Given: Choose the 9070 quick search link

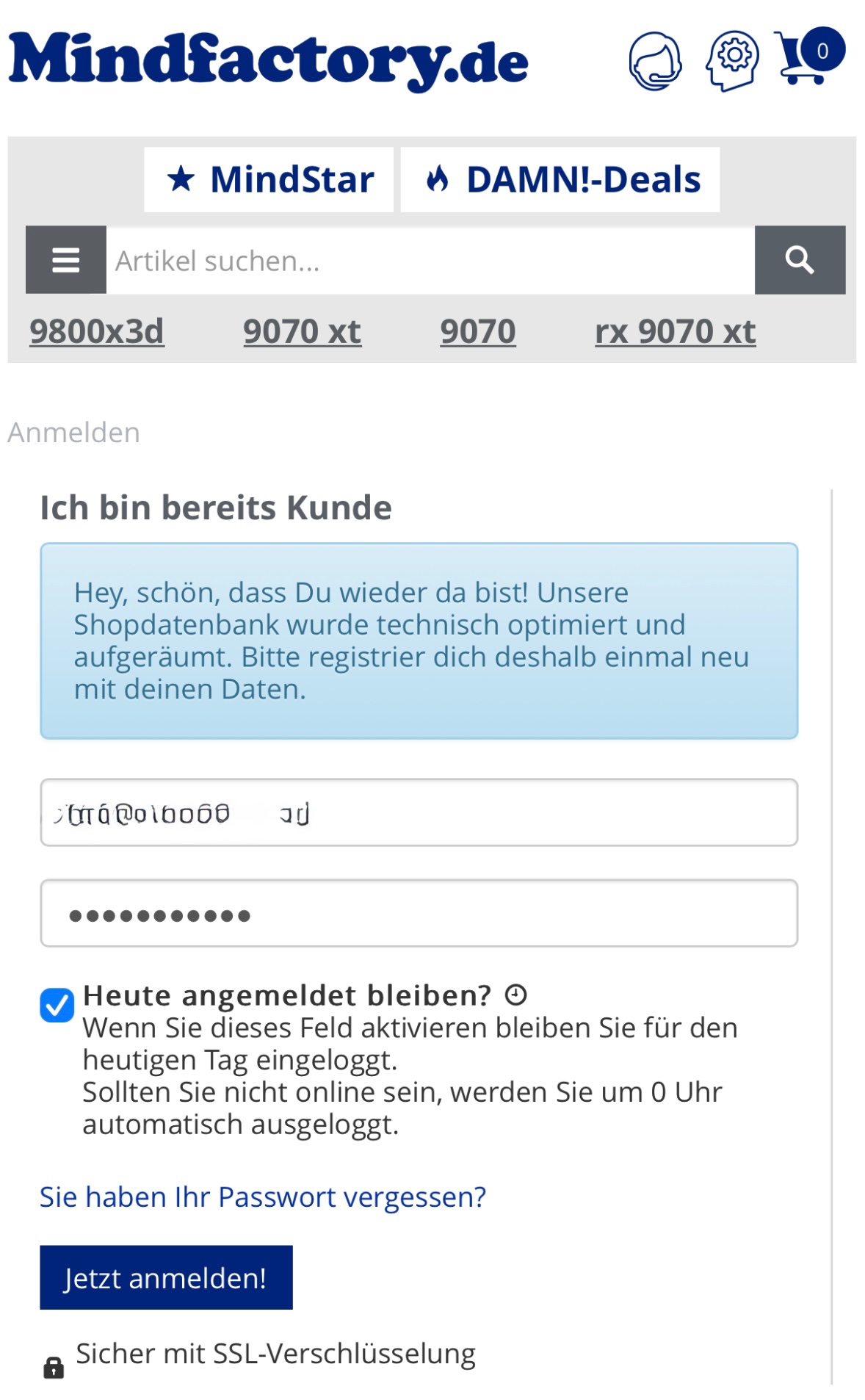Looking at the screenshot, I should 478,331.
